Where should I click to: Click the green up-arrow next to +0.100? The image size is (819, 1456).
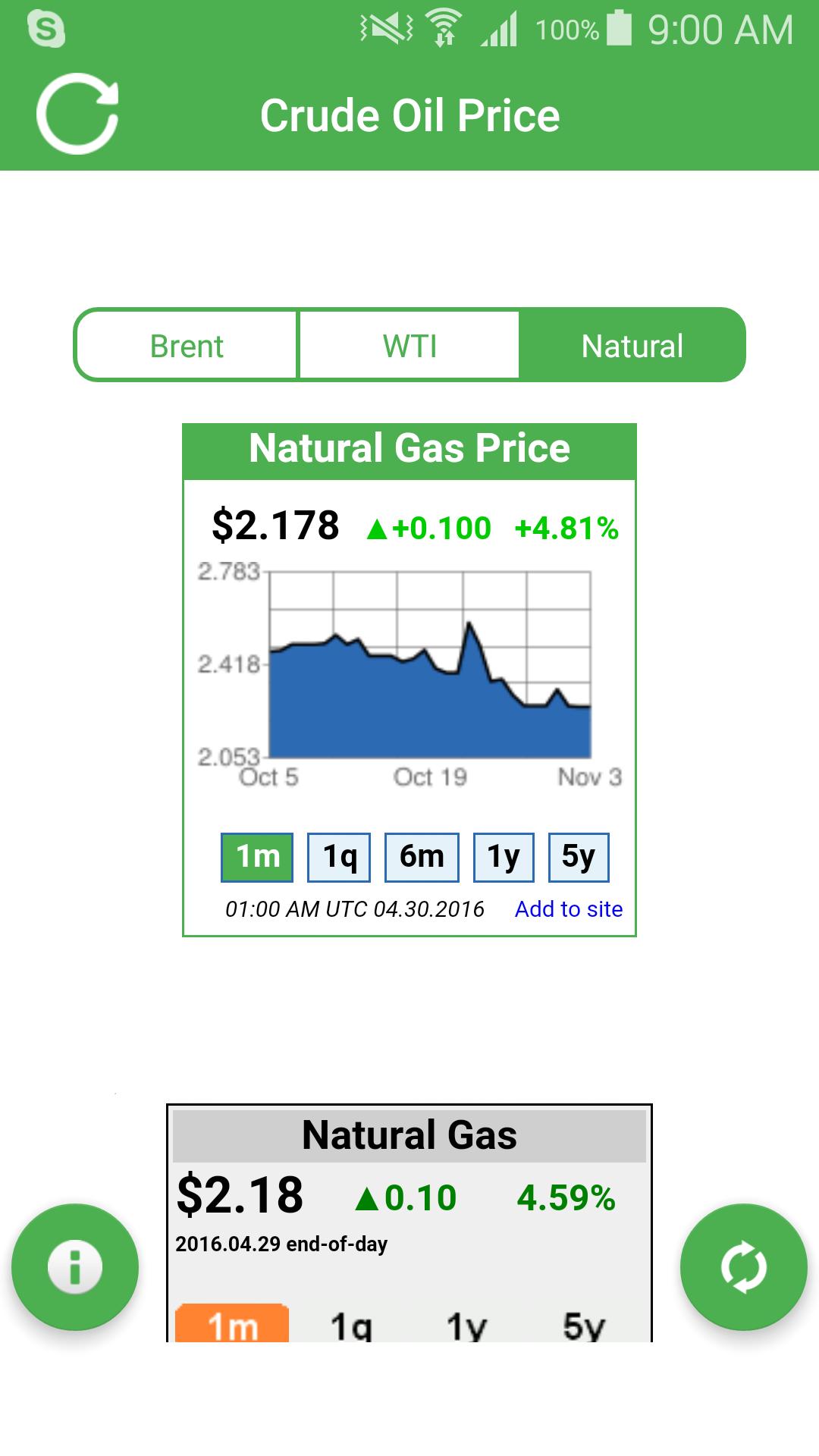coord(378,529)
